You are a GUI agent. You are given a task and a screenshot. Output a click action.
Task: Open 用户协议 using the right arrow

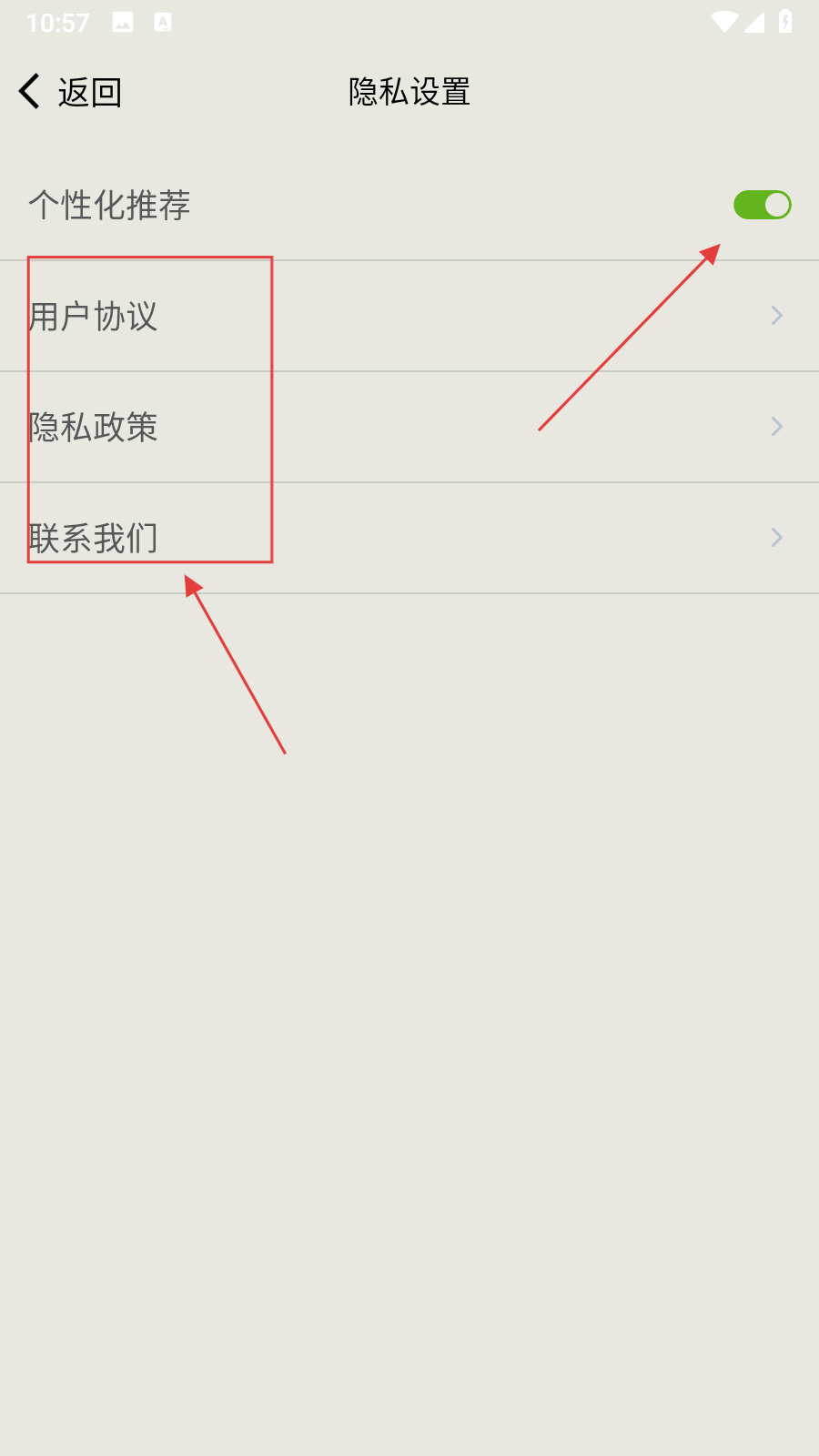(775, 315)
